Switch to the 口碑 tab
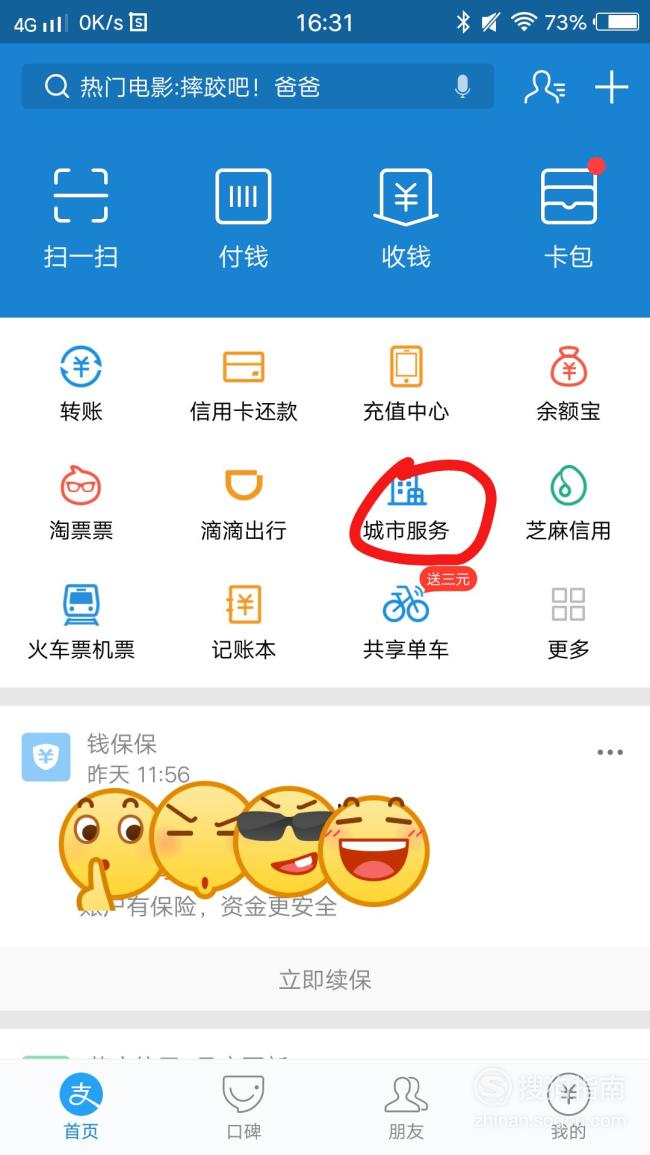This screenshot has width=650, height=1155. click(243, 1107)
